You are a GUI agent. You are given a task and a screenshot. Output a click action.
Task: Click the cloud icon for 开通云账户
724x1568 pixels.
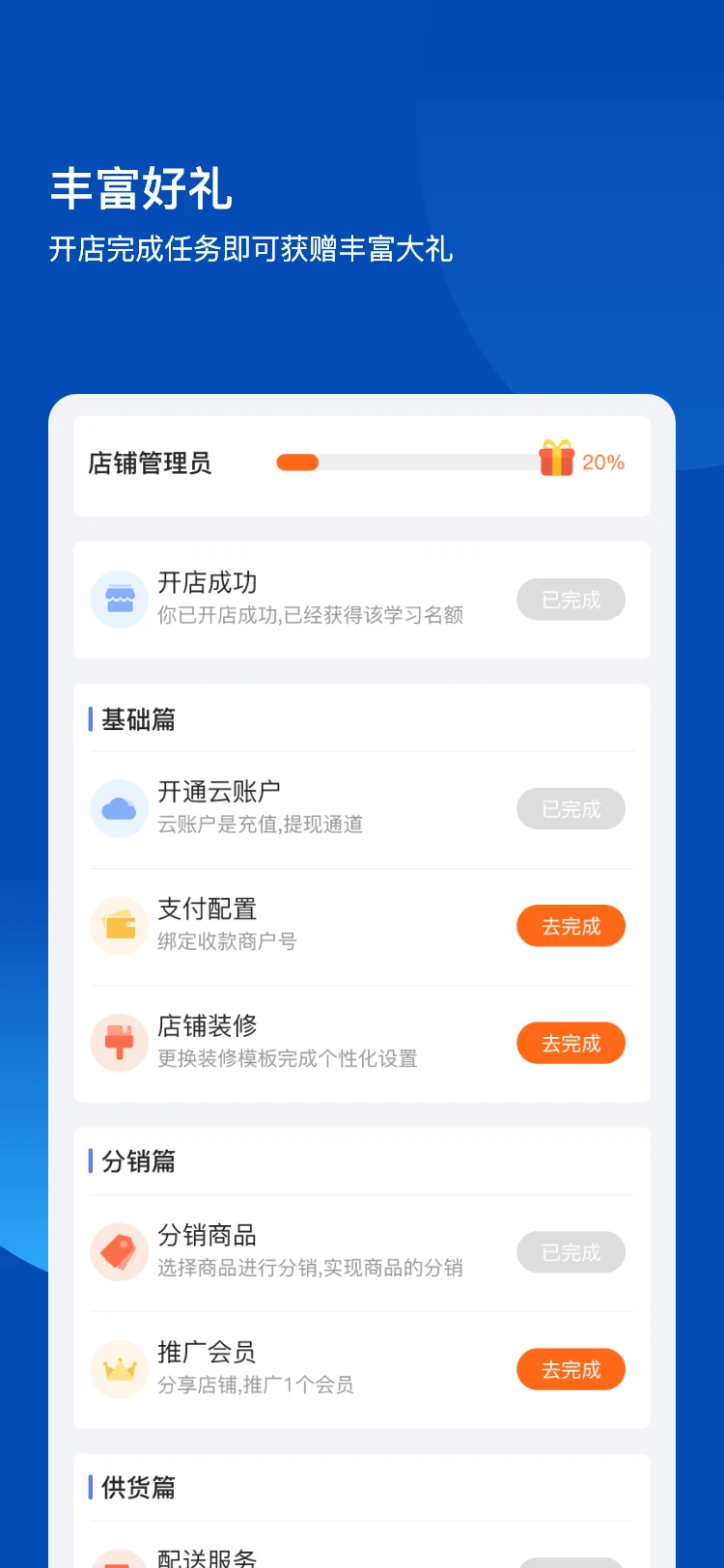coord(119,808)
